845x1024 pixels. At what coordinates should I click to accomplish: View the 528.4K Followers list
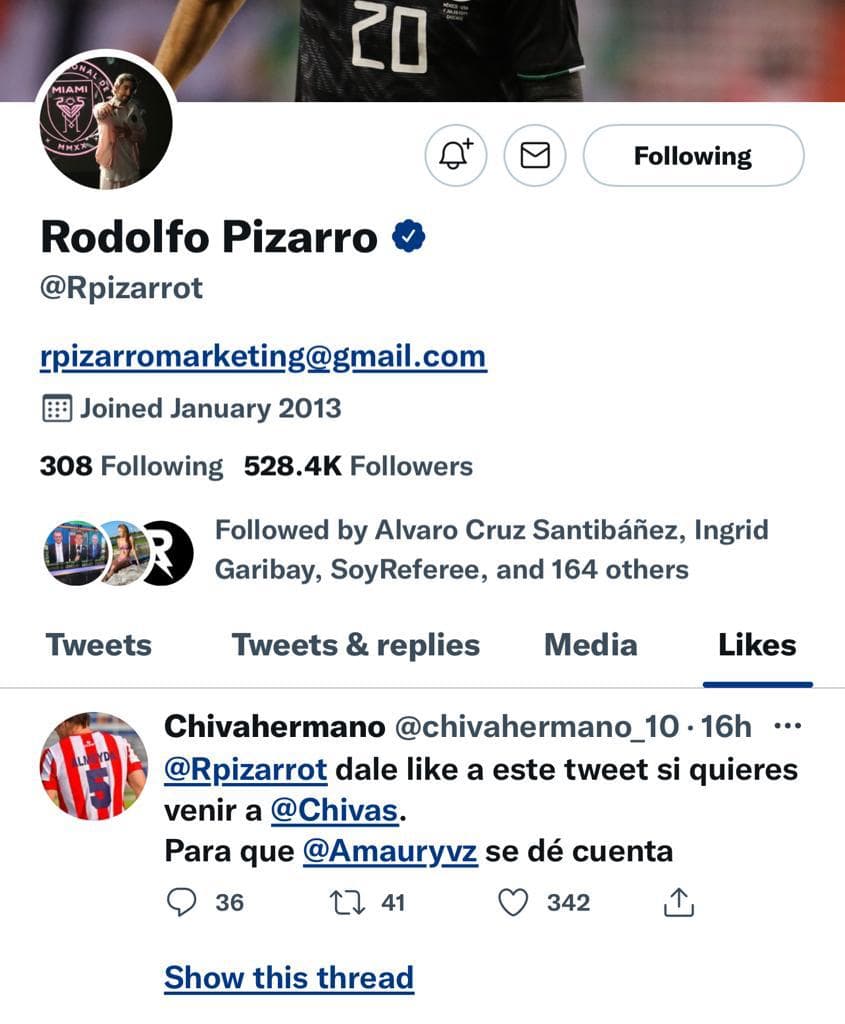[358, 466]
